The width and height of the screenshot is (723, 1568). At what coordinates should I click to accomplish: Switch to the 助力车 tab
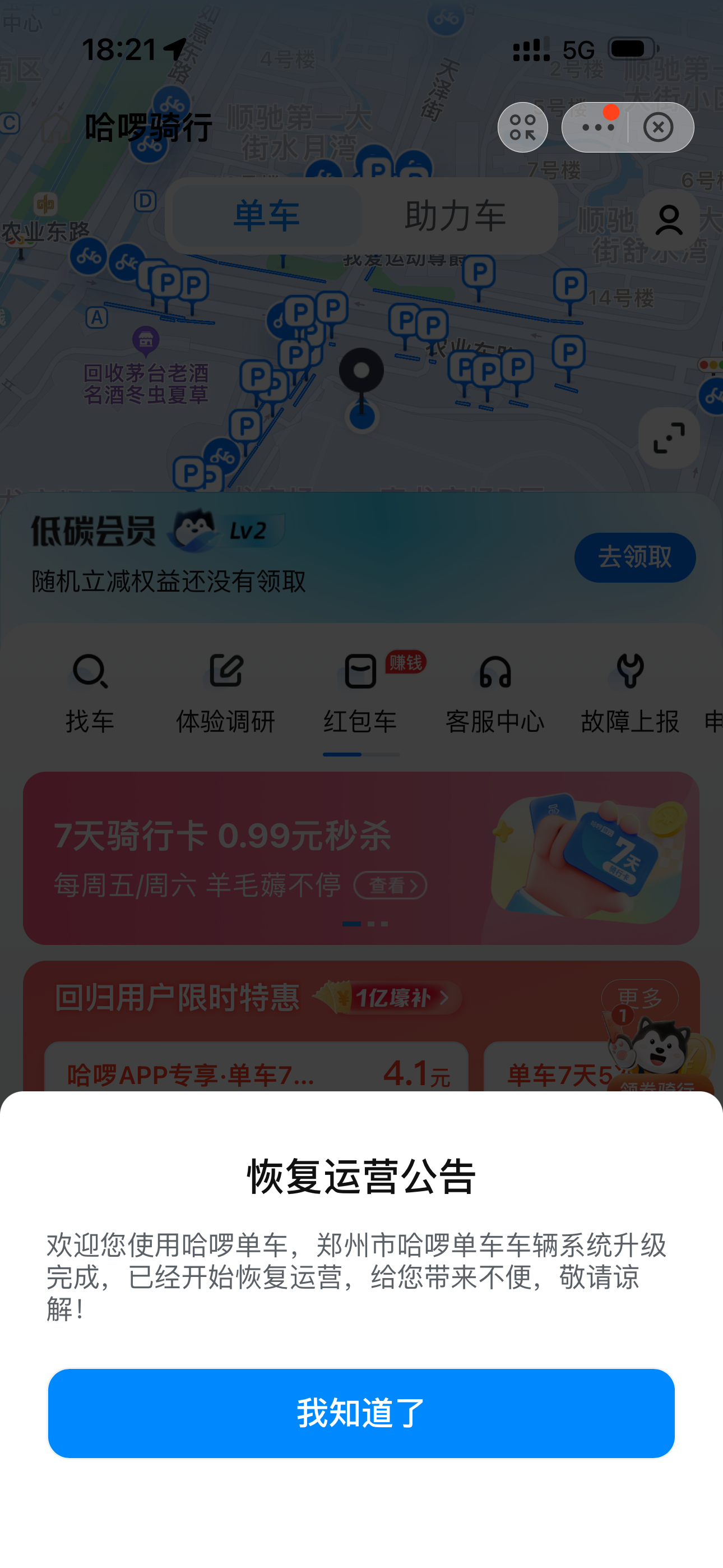(x=455, y=215)
